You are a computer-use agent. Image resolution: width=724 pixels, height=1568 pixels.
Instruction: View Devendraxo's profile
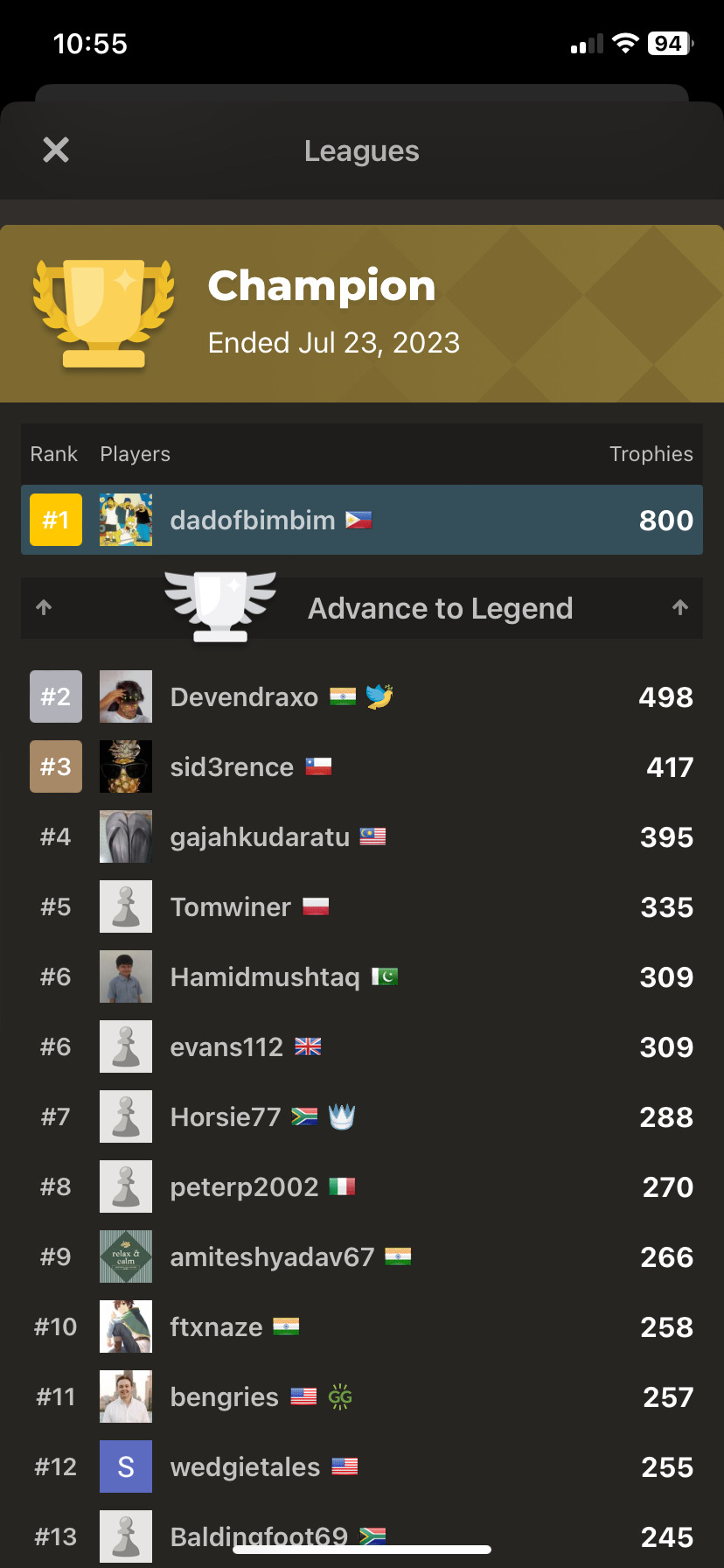tap(244, 697)
